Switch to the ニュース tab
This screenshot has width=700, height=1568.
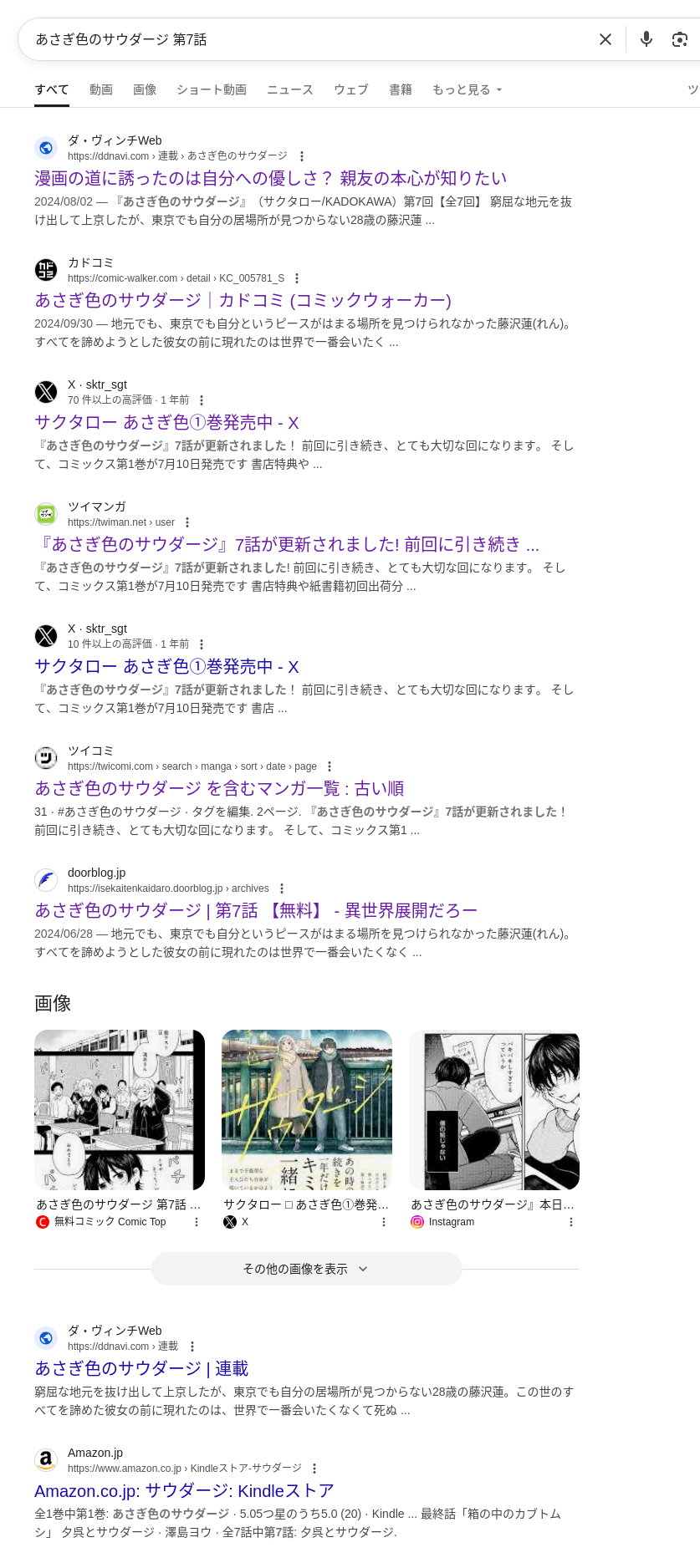pyautogui.click(x=289, y=89)
